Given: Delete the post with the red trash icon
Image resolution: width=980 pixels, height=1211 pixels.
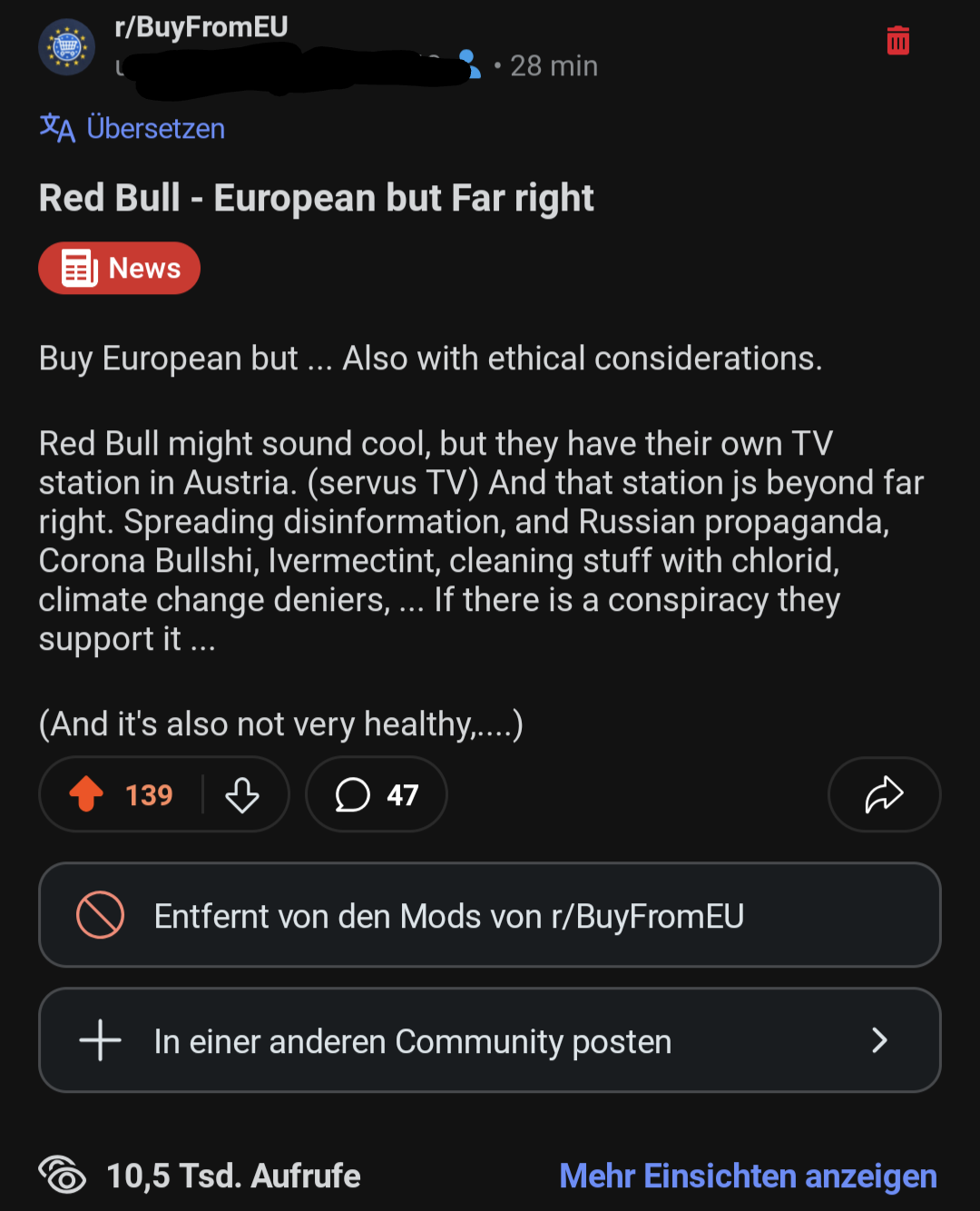Looking at the screenshot, I should tap(897, 41).
